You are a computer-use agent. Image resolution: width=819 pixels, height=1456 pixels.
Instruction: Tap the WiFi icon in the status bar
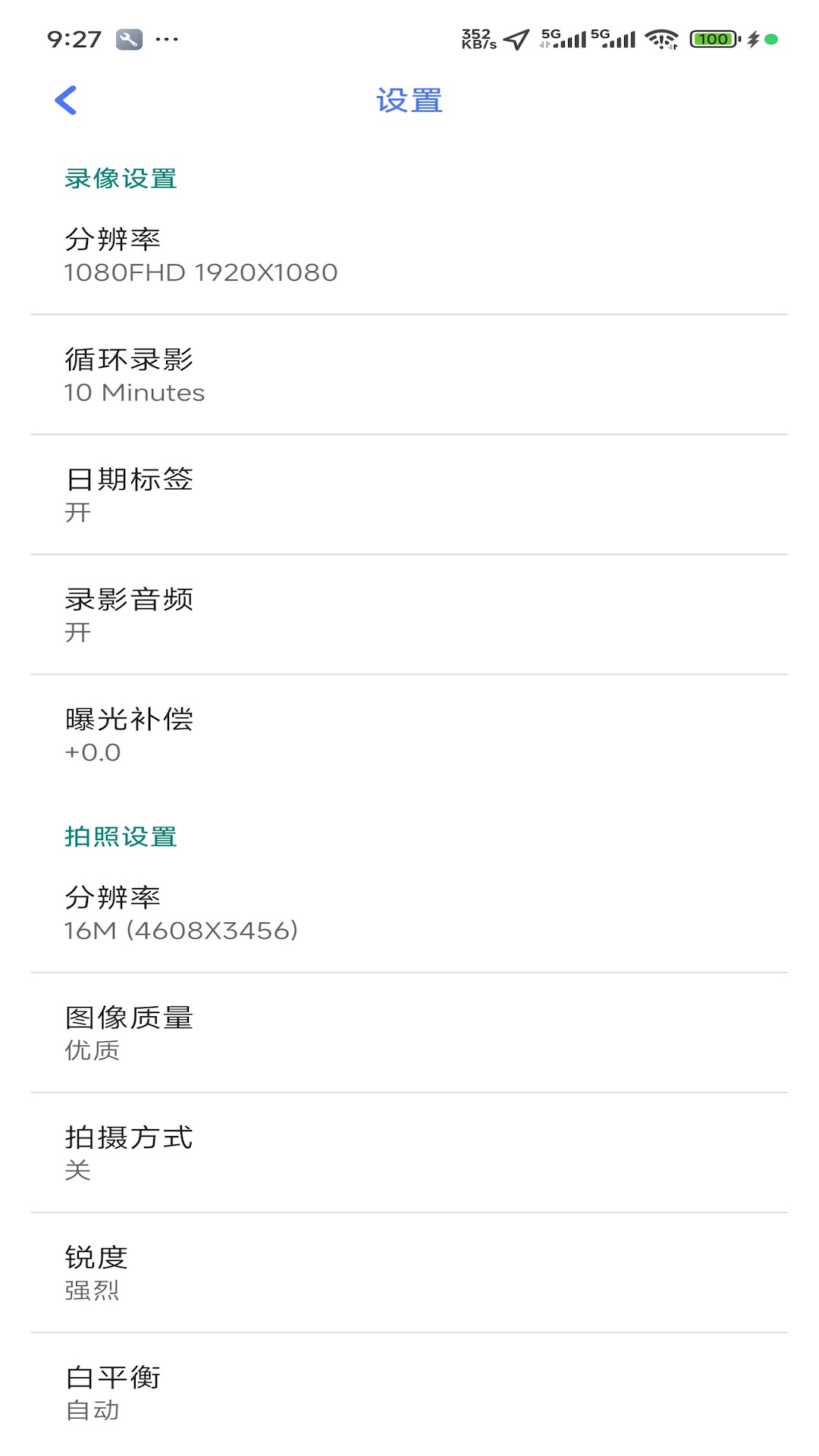(662, 39)
